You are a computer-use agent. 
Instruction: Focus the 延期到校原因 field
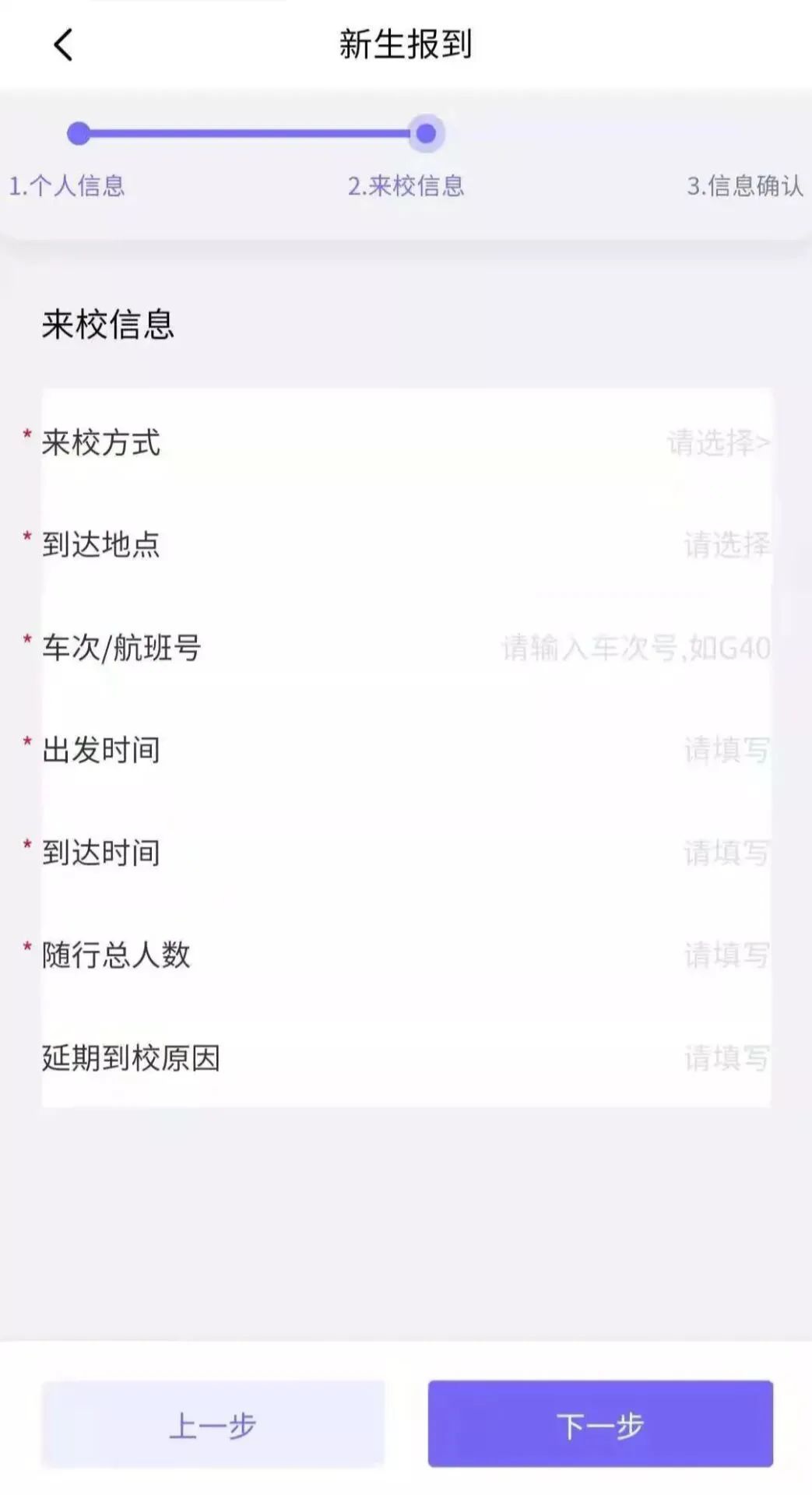tap(726, 1058)
